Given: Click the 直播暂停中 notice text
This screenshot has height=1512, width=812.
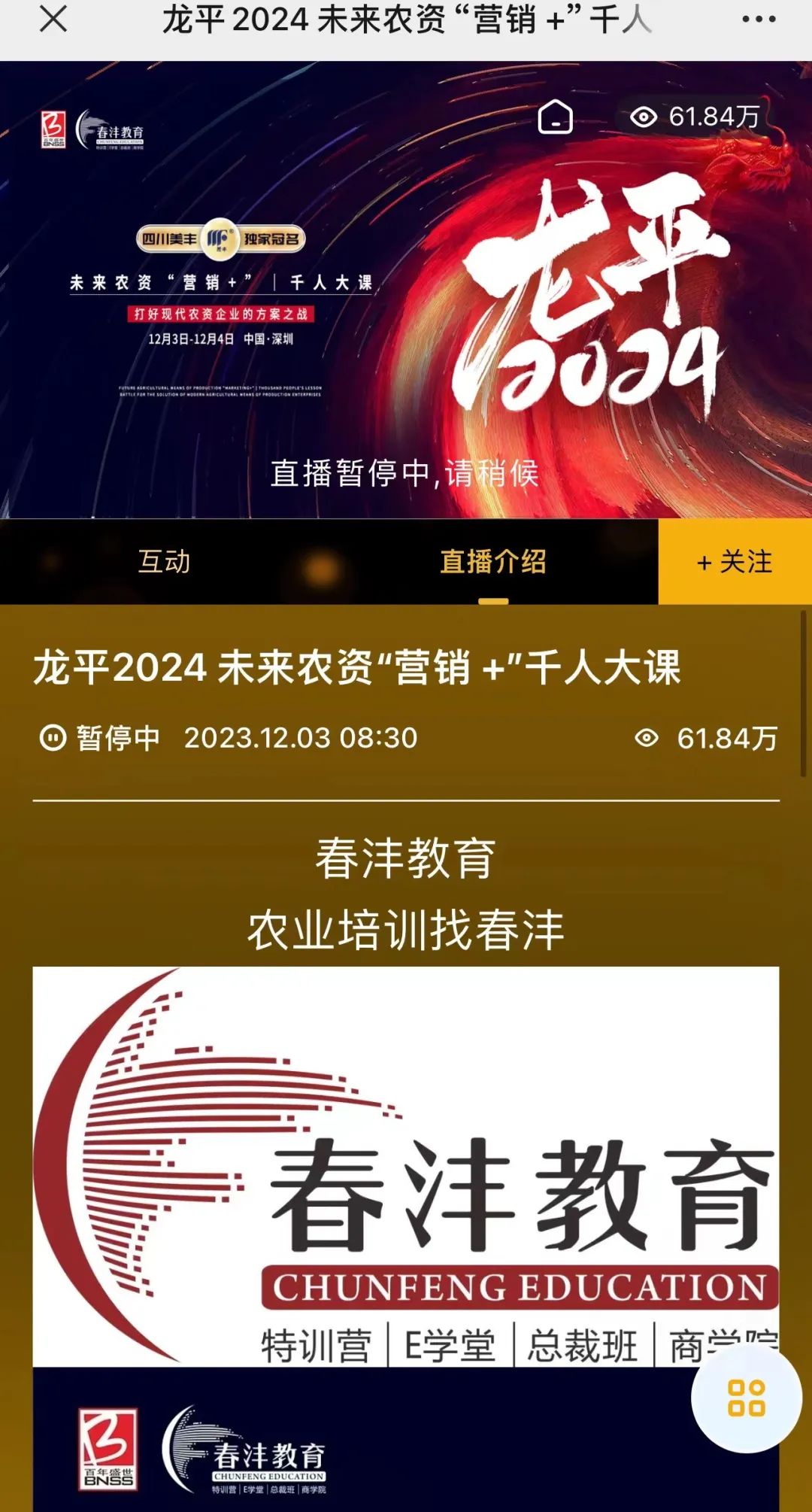Looking at the screenshot, I should coord(406,474).
